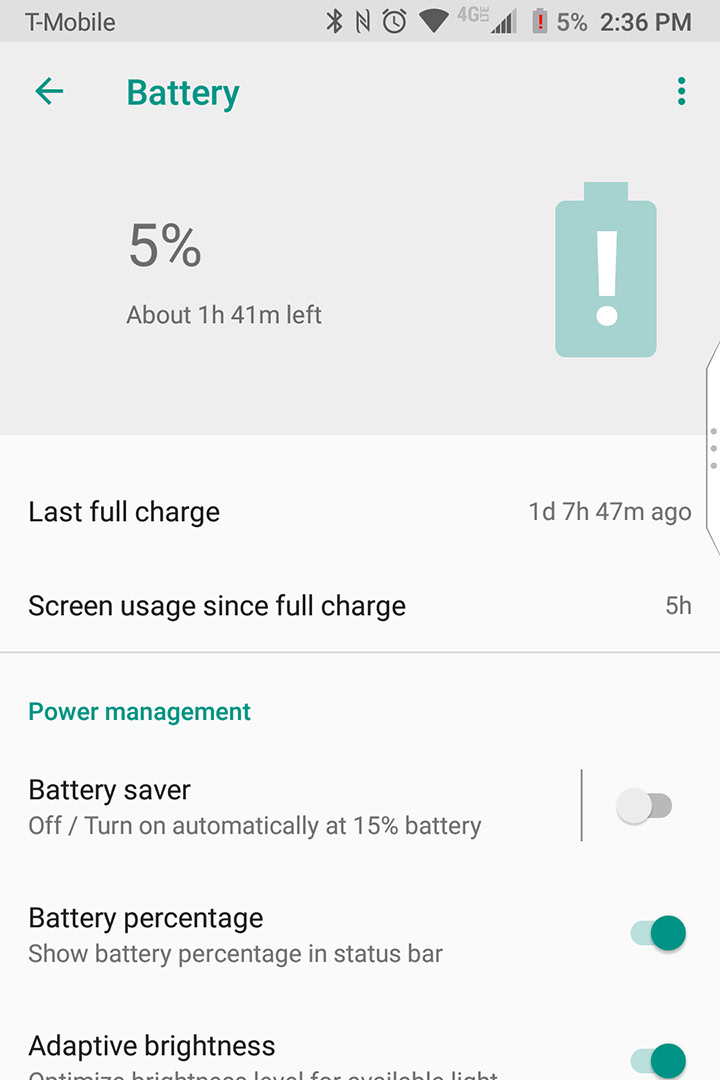Disable Battery percentage in status bar

(658, 934)
